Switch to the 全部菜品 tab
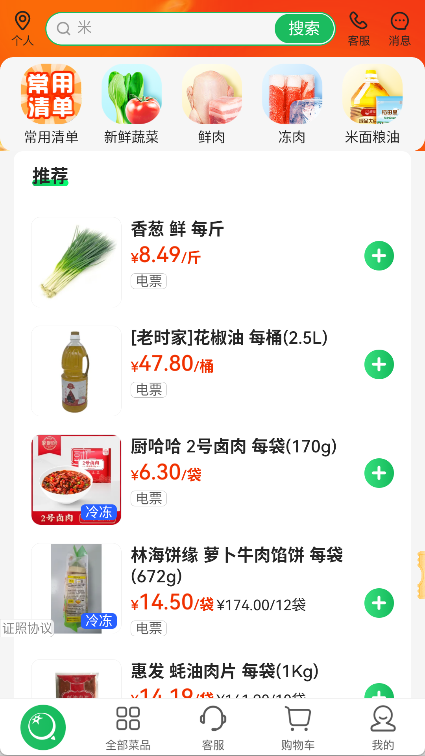Image resolution: width=425 pixels, height=756 pixels. pos(128,728)
